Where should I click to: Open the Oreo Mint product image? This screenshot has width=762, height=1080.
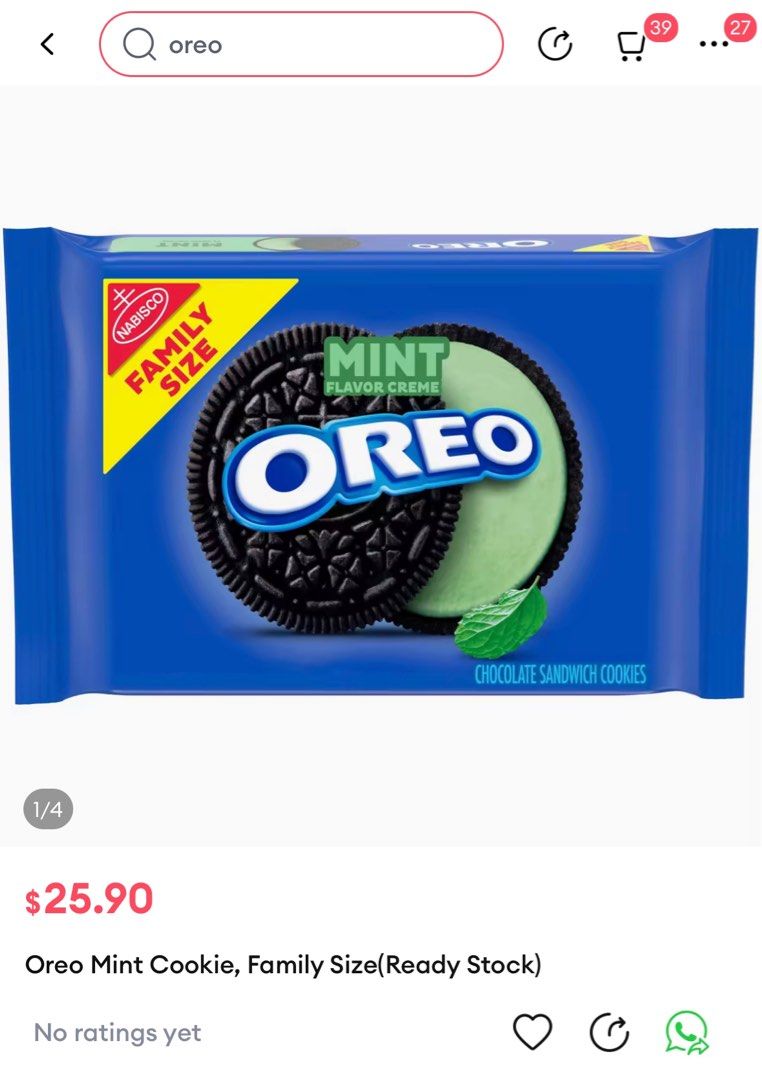coord(380,465)
